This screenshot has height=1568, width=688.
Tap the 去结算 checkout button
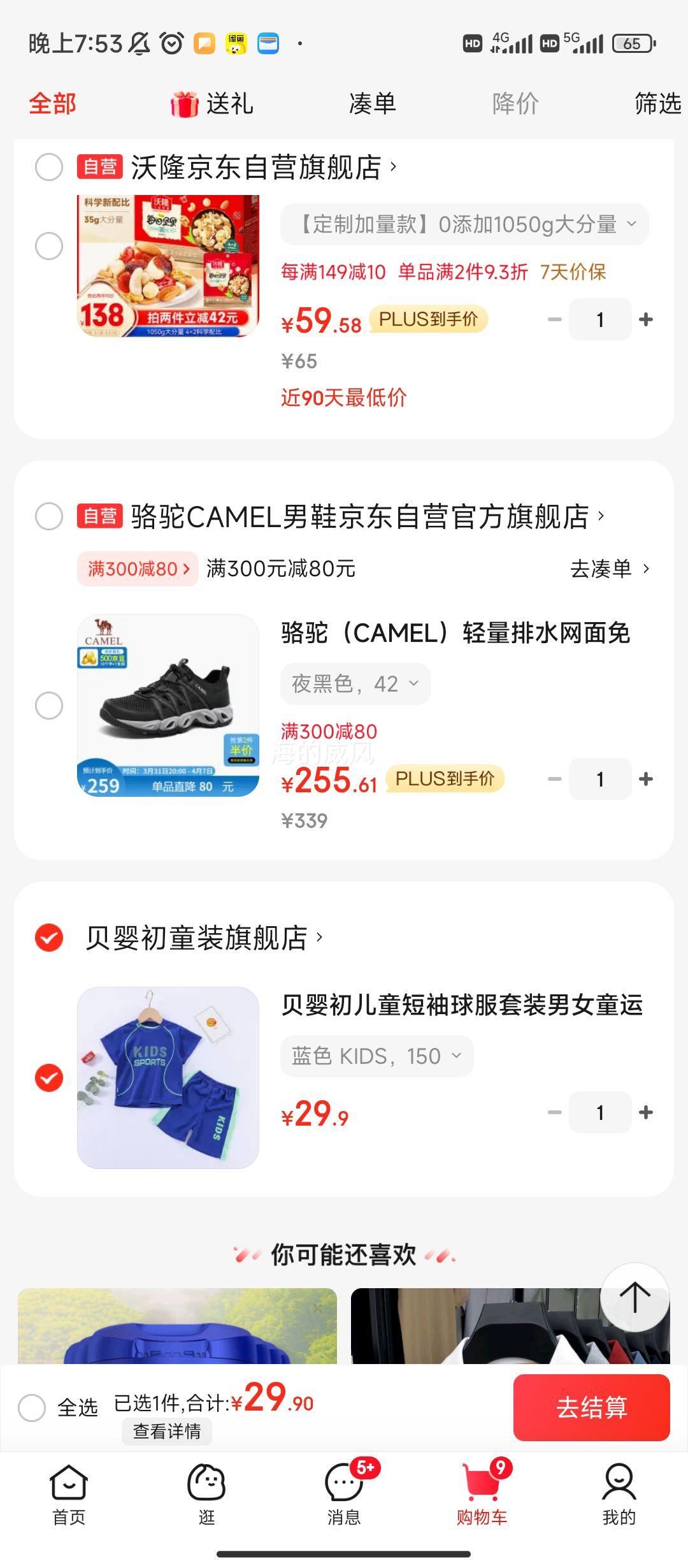591,1407
